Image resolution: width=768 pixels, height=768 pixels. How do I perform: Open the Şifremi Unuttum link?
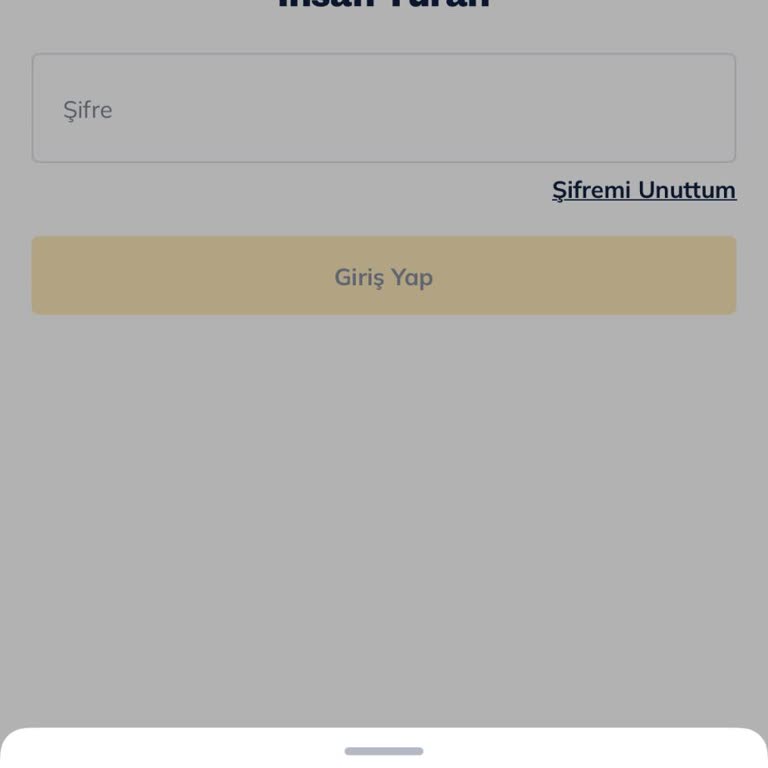coord(644,190)
